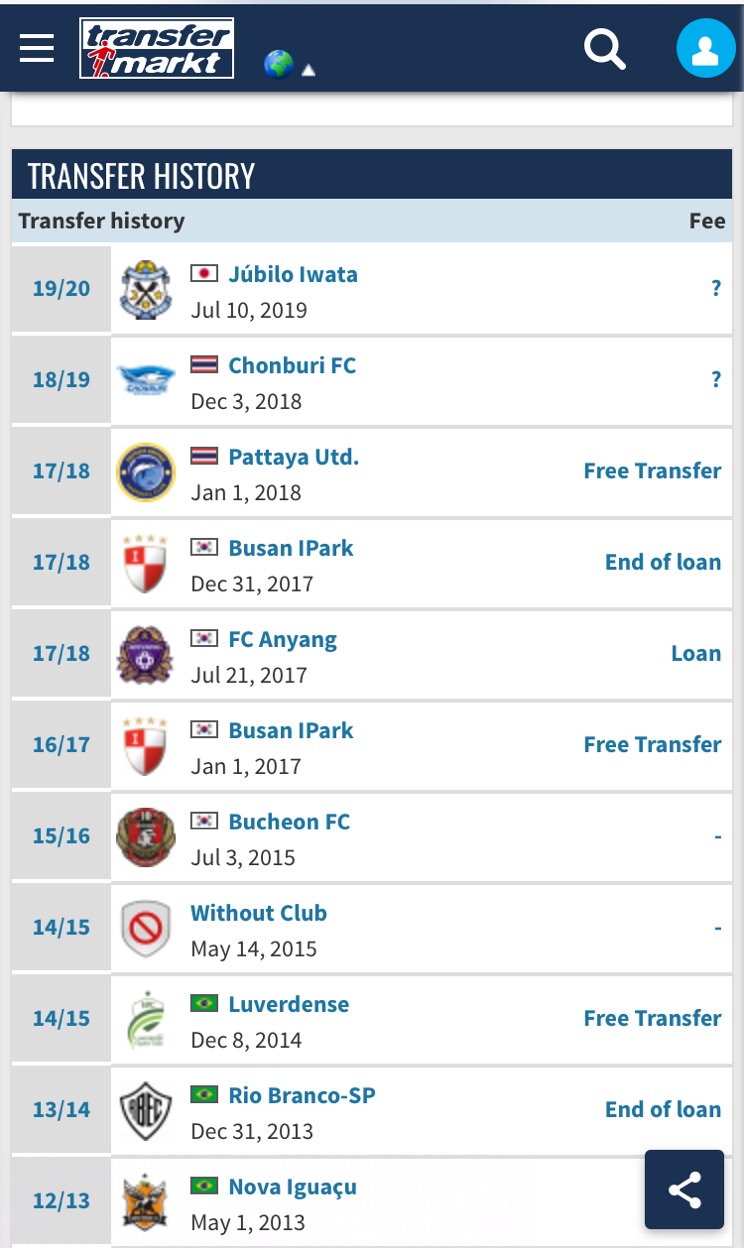
Task: Tap the Without Club link
Action: 259,913
